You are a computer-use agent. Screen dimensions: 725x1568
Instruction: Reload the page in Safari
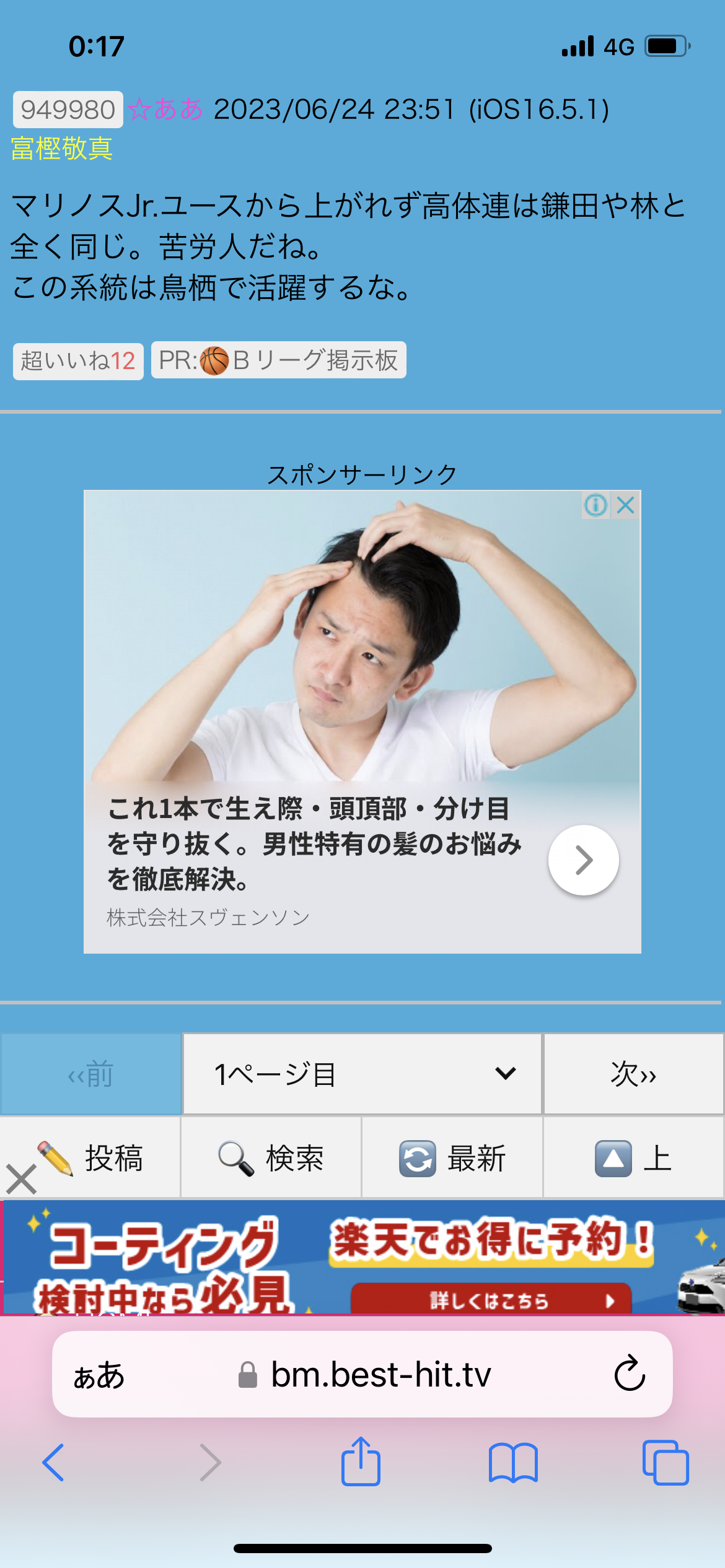(630, 1375)
